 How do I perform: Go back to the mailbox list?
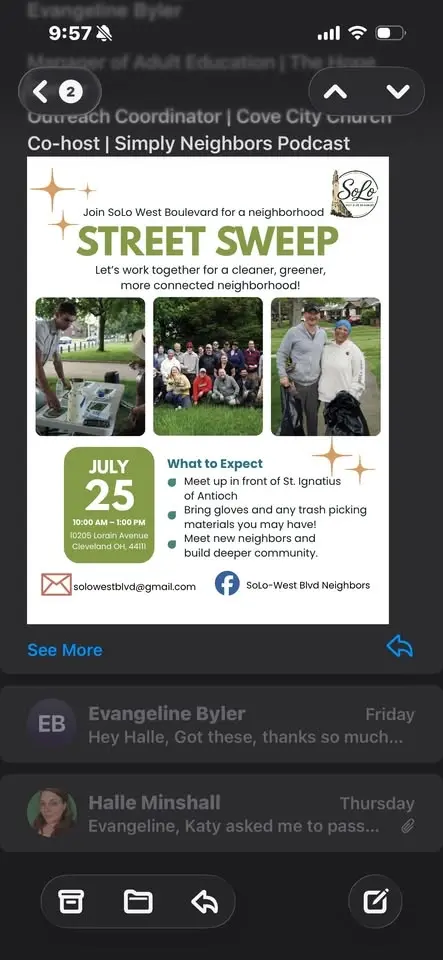coord(59,92)
